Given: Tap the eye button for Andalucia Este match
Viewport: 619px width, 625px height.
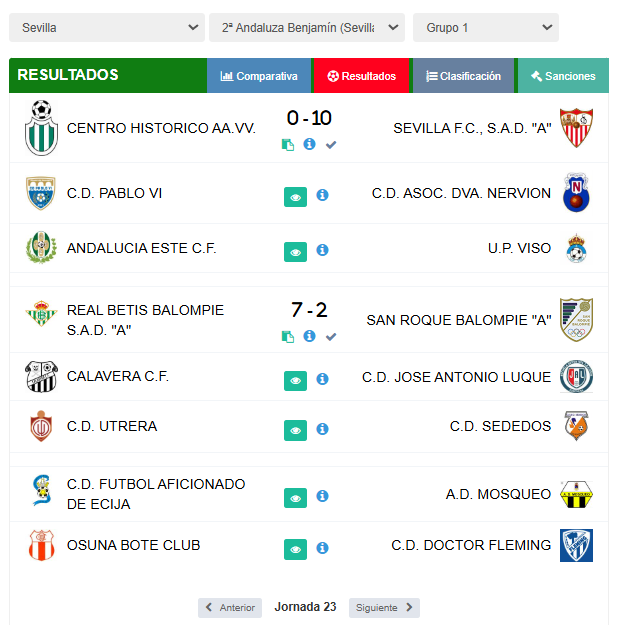Looking at the screenshot, I should [x=295, y=252].
